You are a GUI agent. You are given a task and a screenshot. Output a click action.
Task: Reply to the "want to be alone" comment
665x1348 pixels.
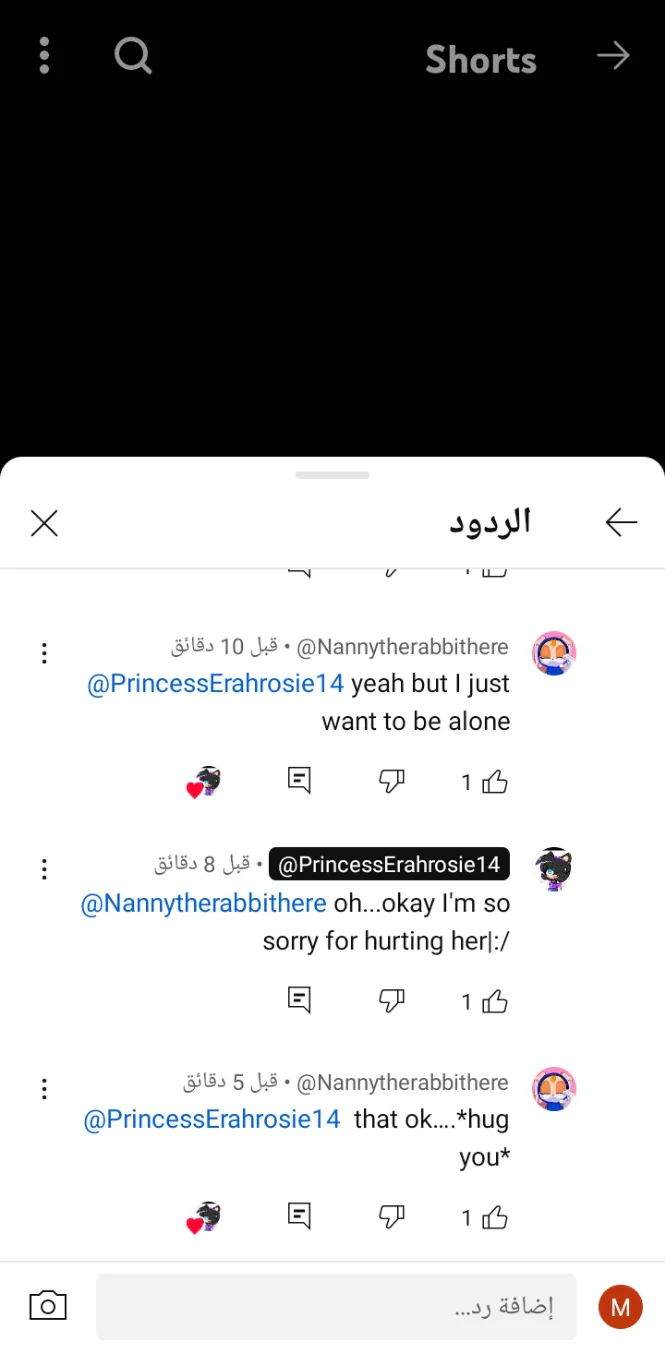[x=299, y=780]
